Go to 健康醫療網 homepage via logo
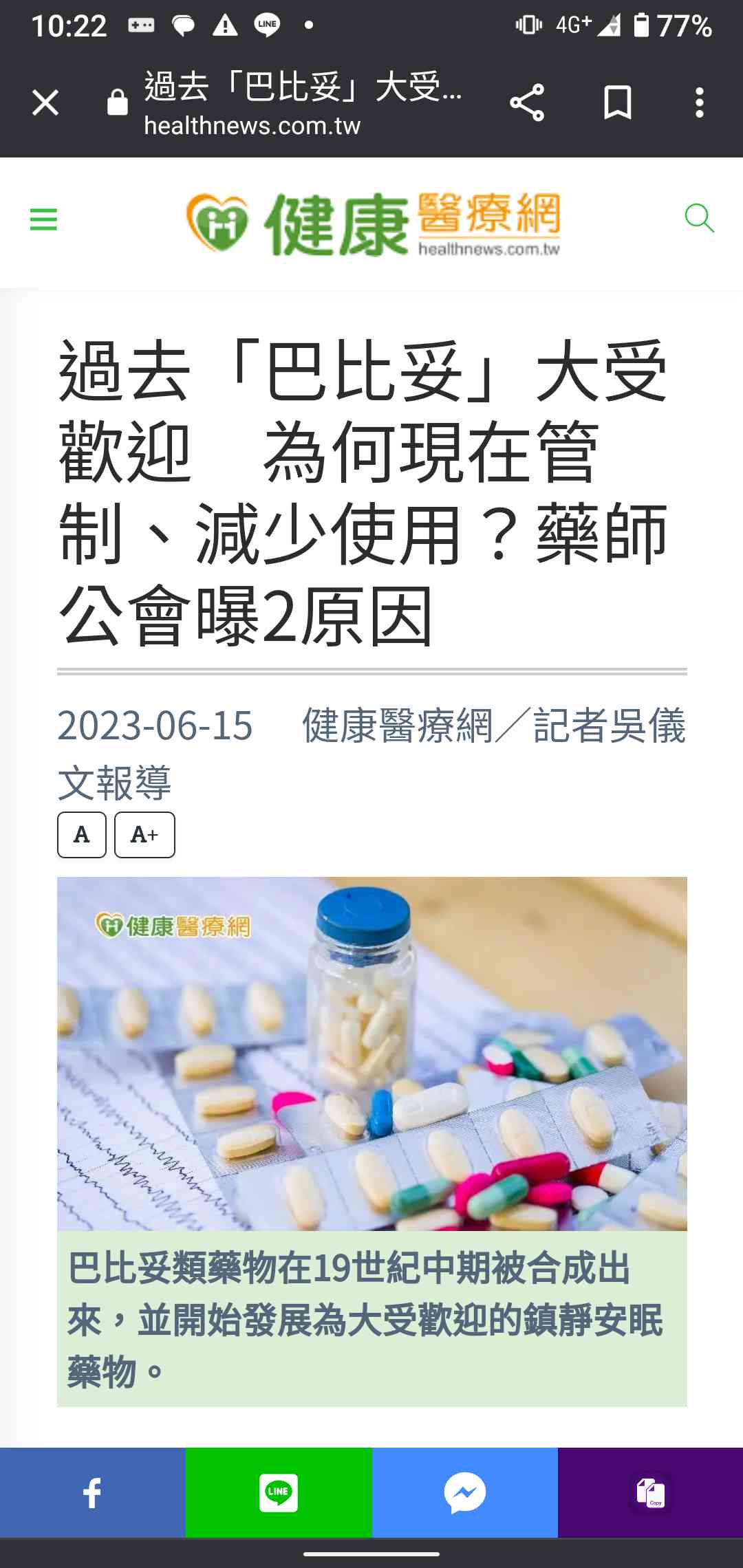Screen dimensions: 743x1568 coord(374,224)
